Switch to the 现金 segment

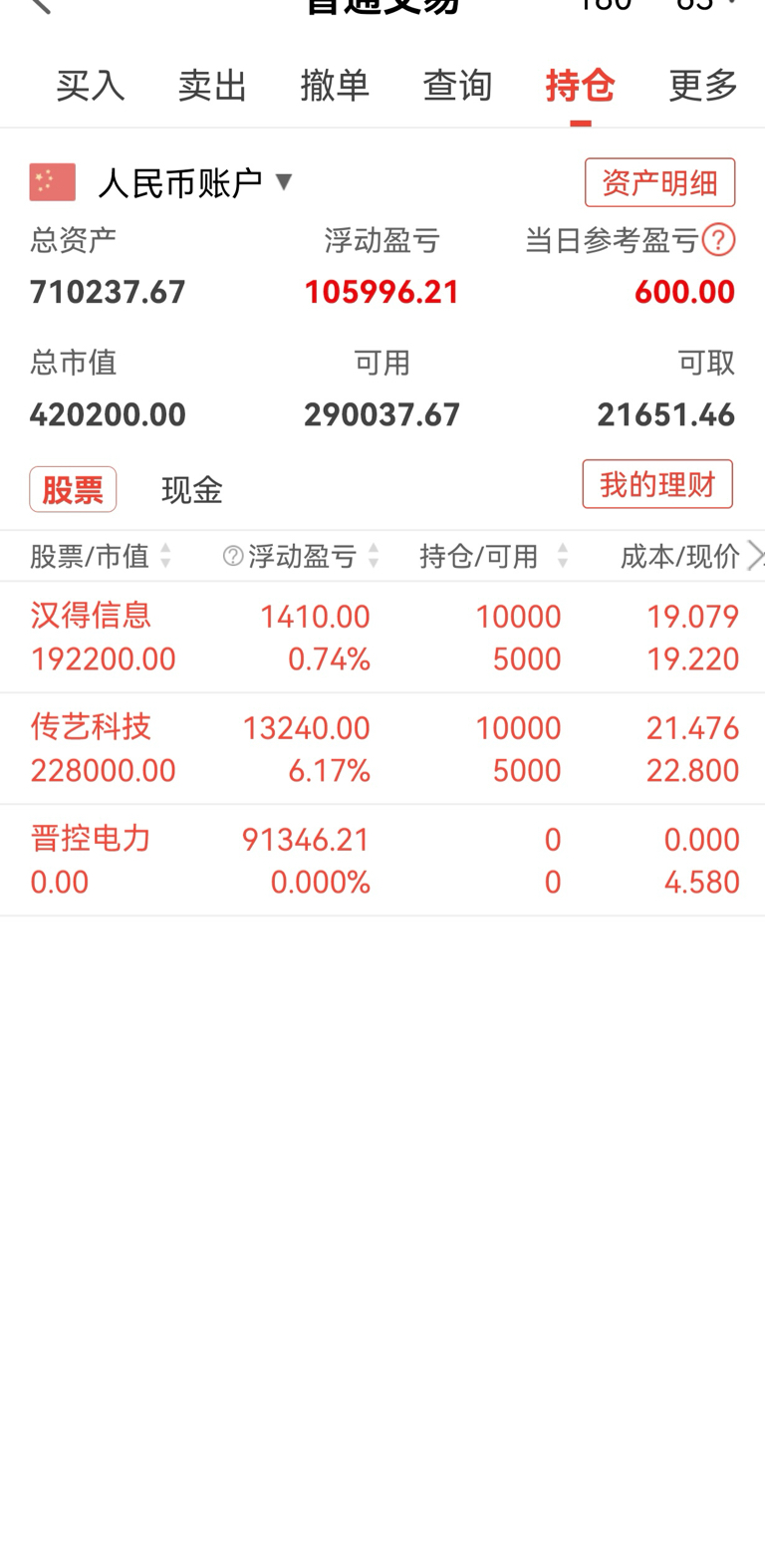(x=191, y=490)
